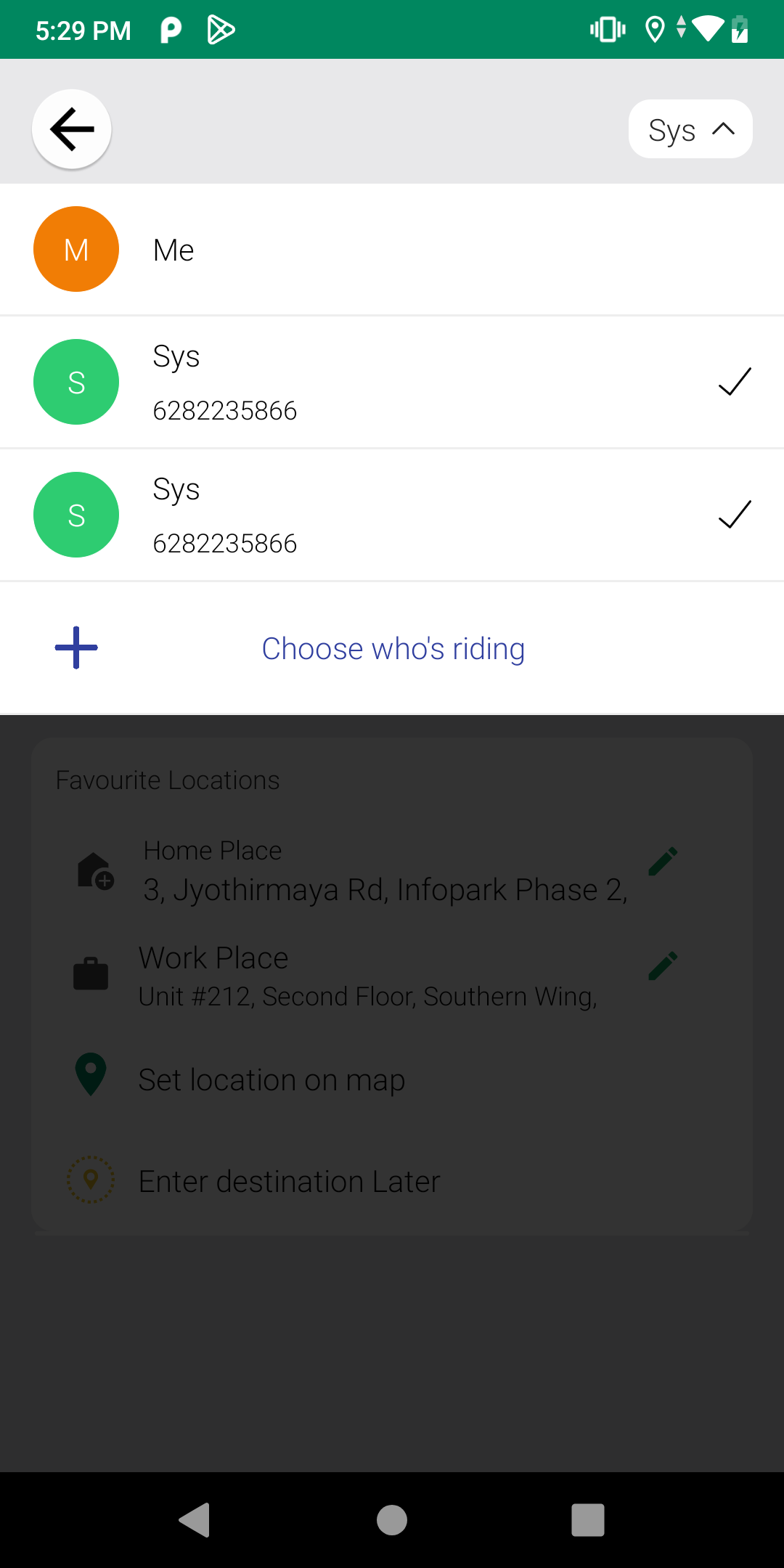Viewport: 784px width, 1568px height.
Task: Tap Choose who's riding
Action: click(392, 648)
